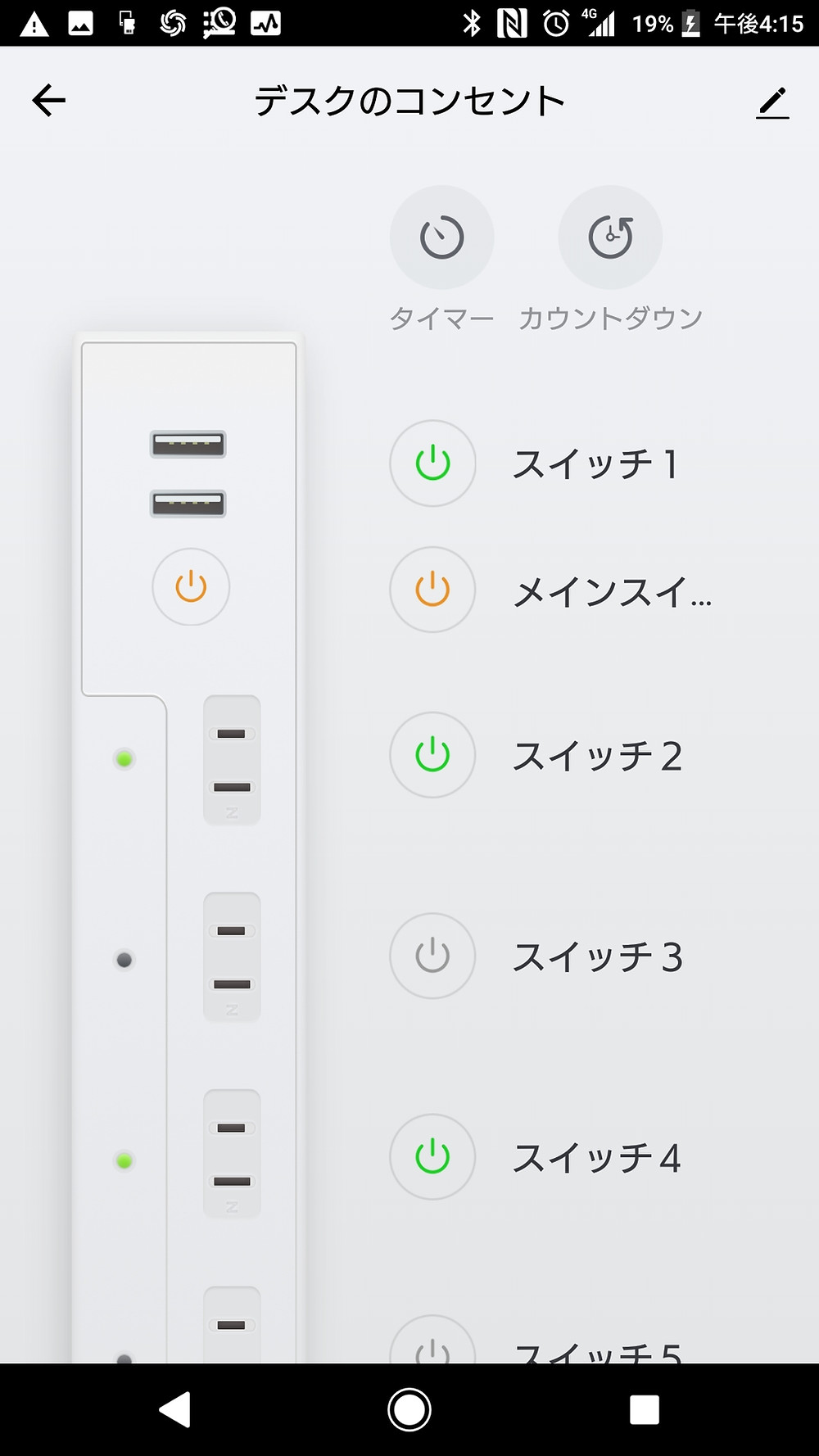The width and height of the screenshot is (819, 1456).
Task: Open recent apps from the navigation bar
Action: click(645, 1409)
